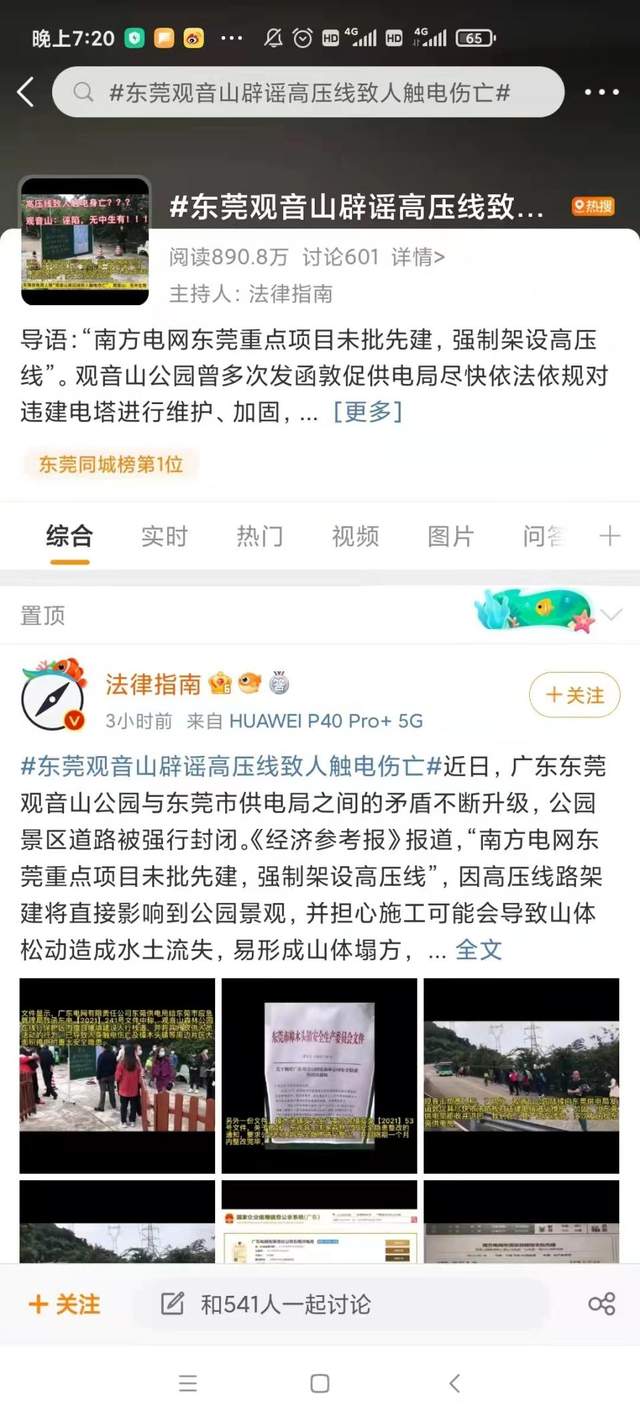Screen dimensions: 640x1422
Task: Open the top-right three-dot overflow menu
Action: (601, 93)
